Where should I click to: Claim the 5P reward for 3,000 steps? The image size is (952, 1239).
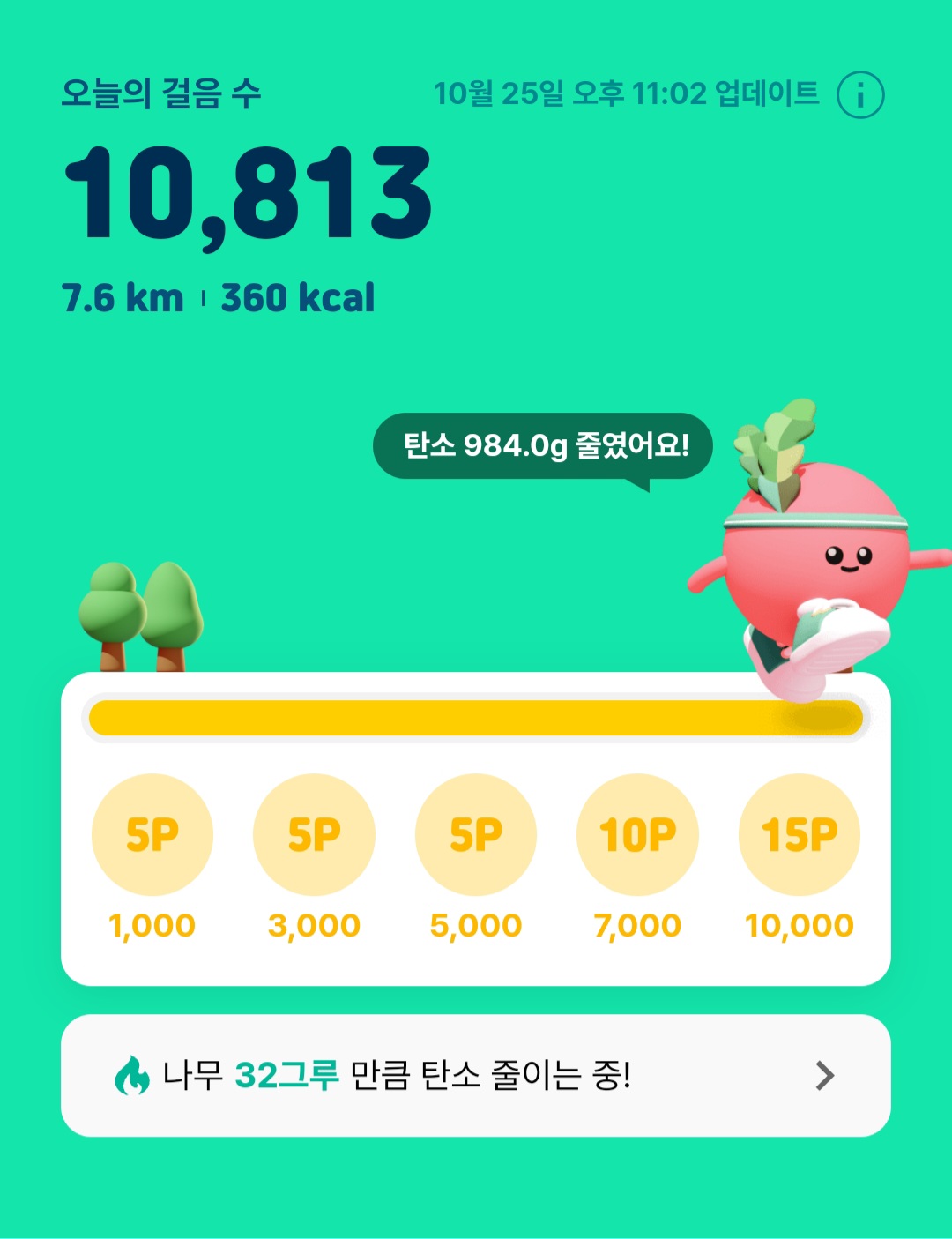coord(314,834)
